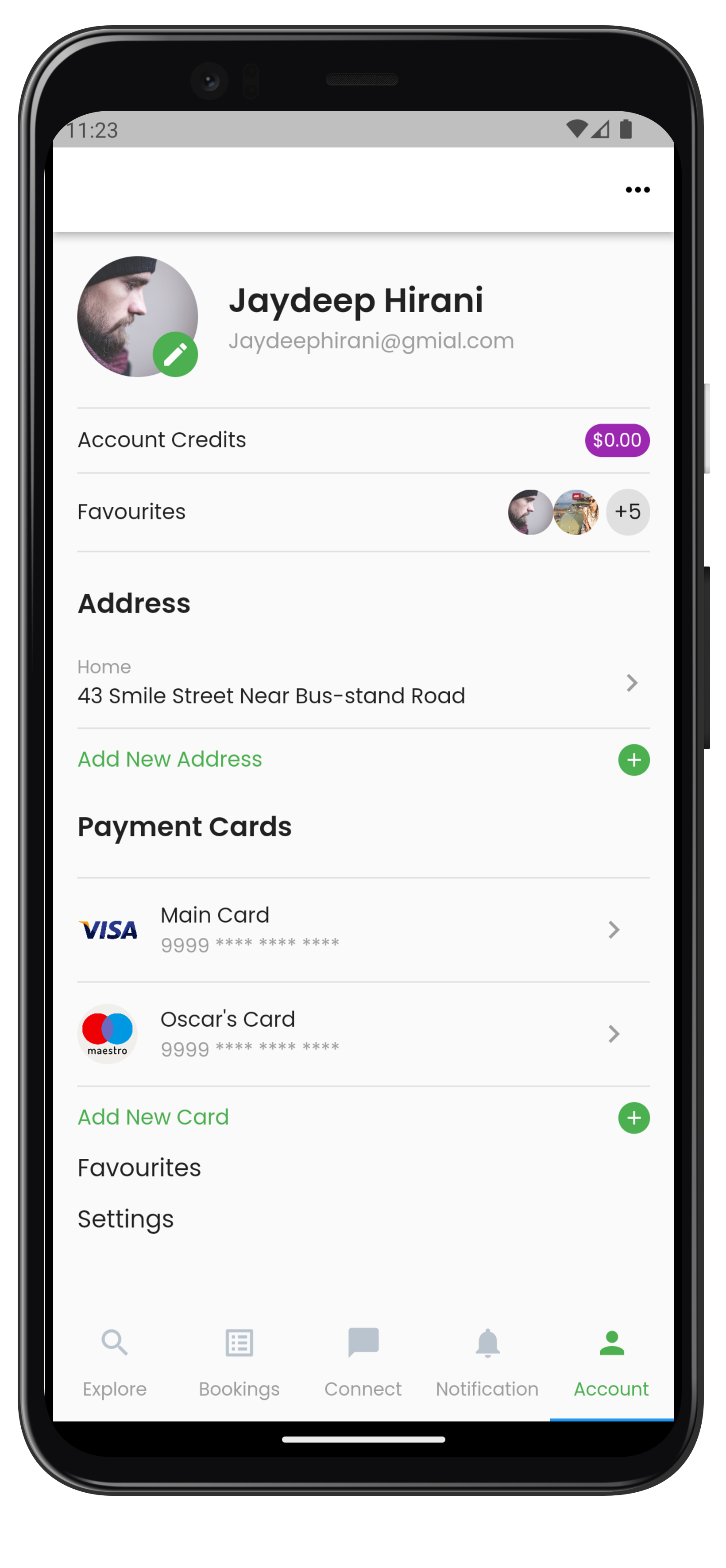Open the Account Credits row
Image resolution: width=726 pixels, height=1568 pixels.
pos(363,440)
